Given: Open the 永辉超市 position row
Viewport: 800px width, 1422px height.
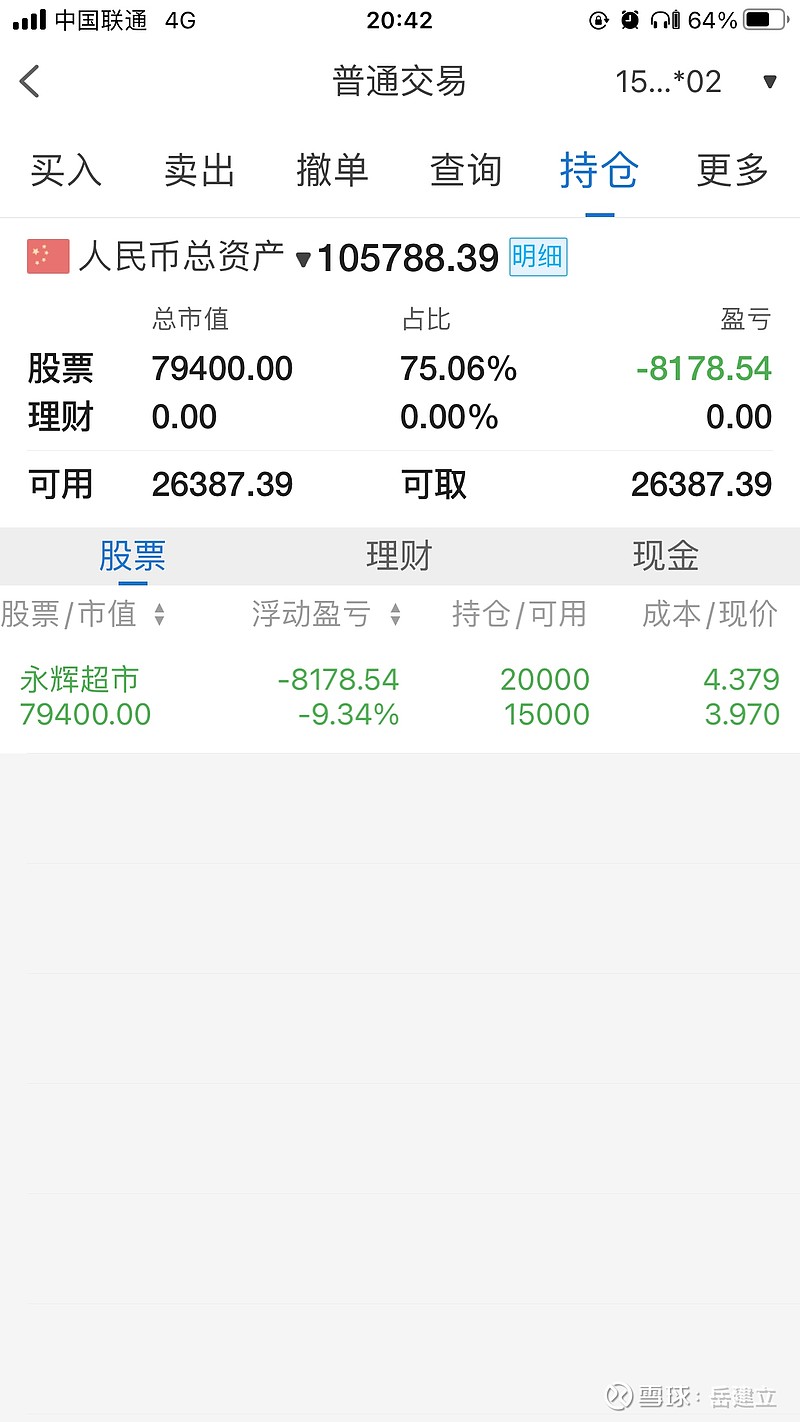Looking at the screenshot, I should coord(400,697).
